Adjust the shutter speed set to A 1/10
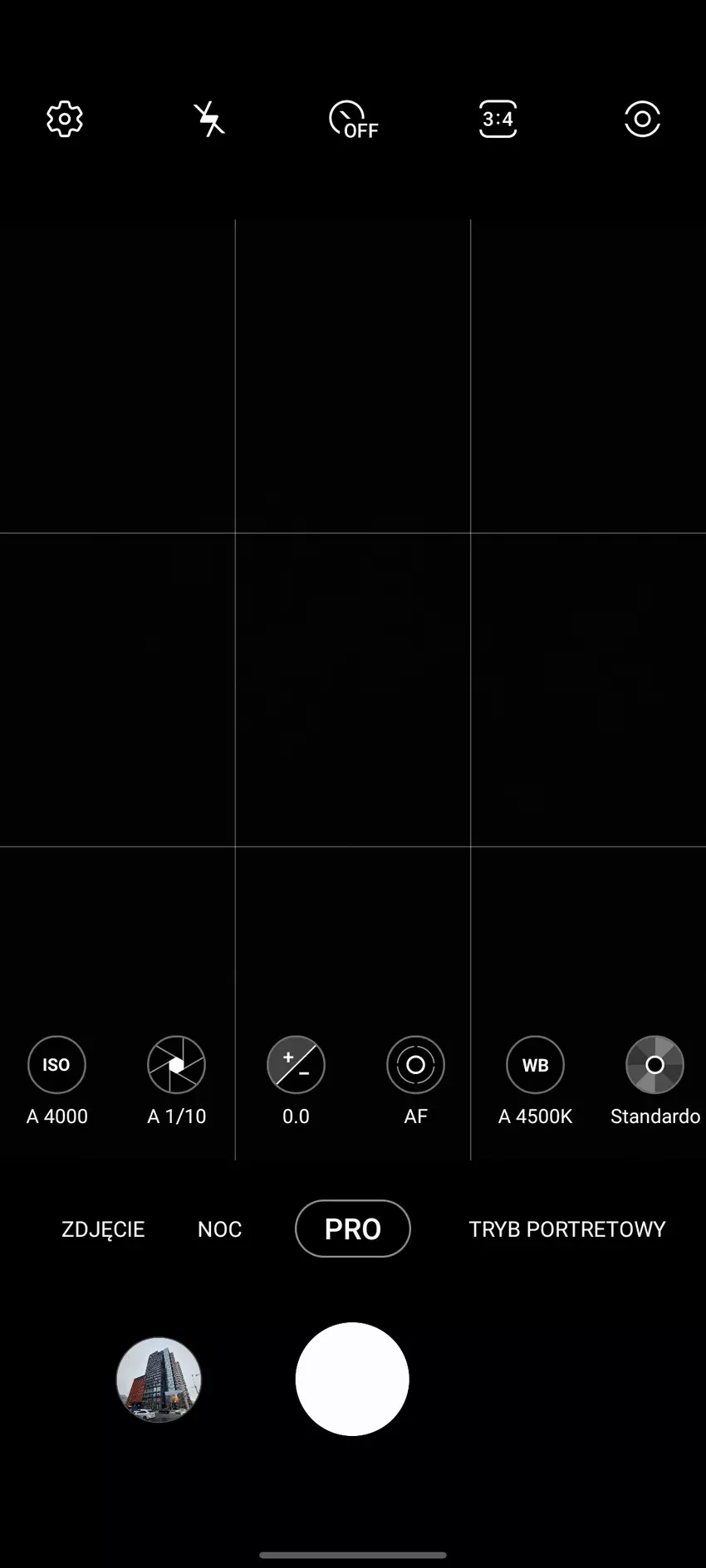706x1568 pixels. tap(176, 1065)
